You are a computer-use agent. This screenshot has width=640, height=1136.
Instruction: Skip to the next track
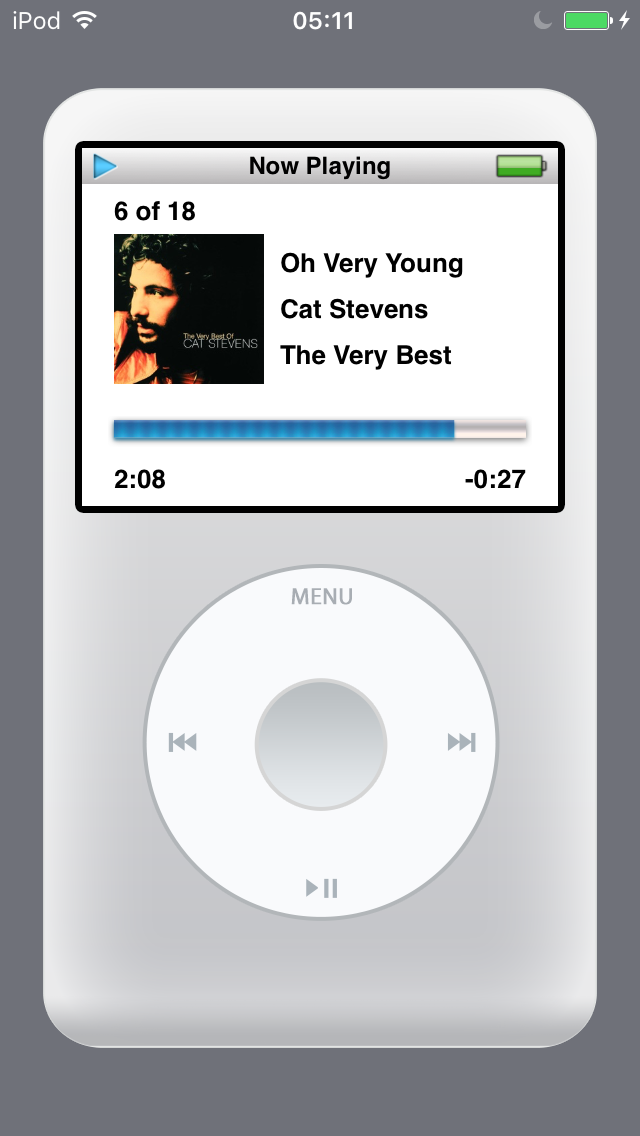tap(461, 742)
